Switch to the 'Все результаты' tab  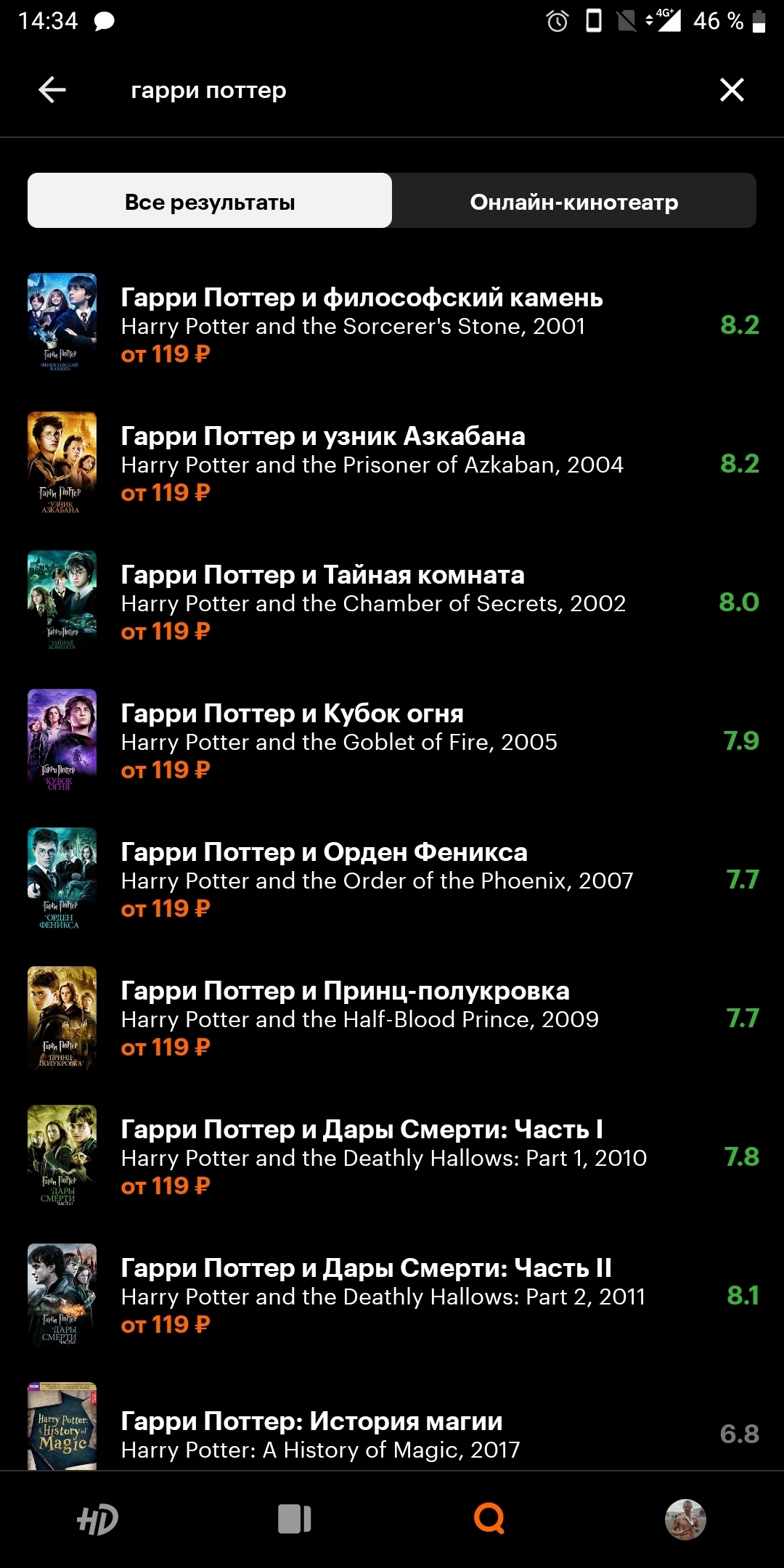210,201
